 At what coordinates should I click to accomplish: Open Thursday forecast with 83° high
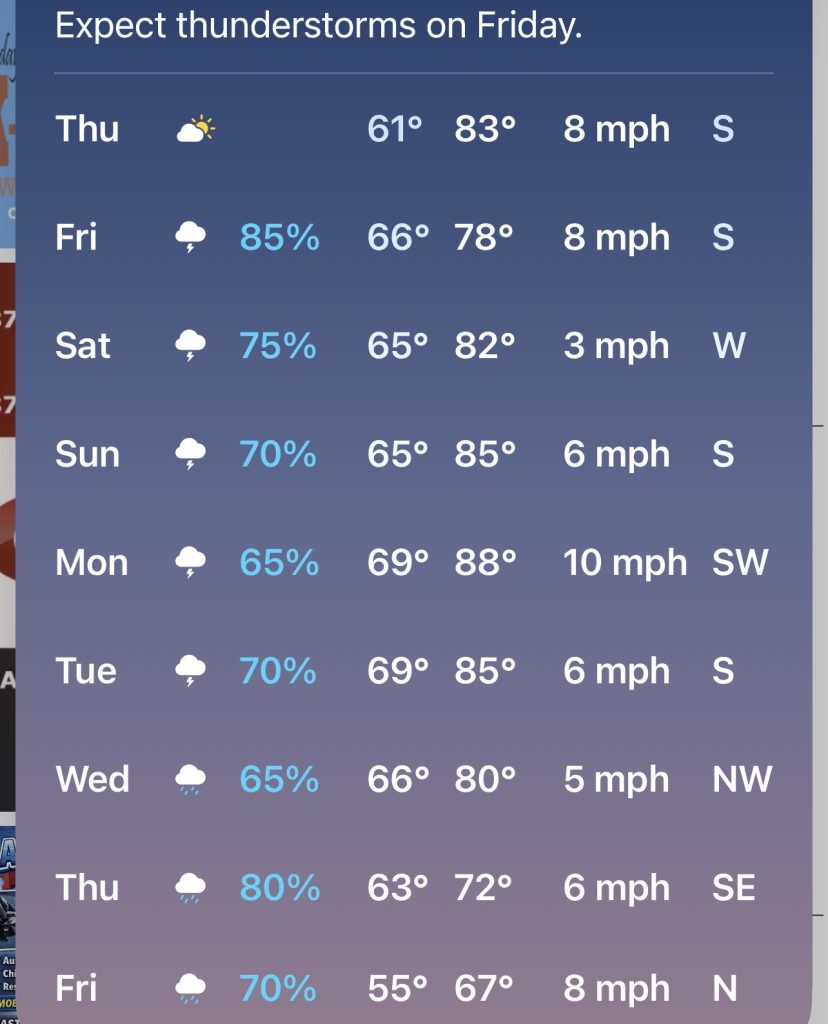tap(413, 129)
